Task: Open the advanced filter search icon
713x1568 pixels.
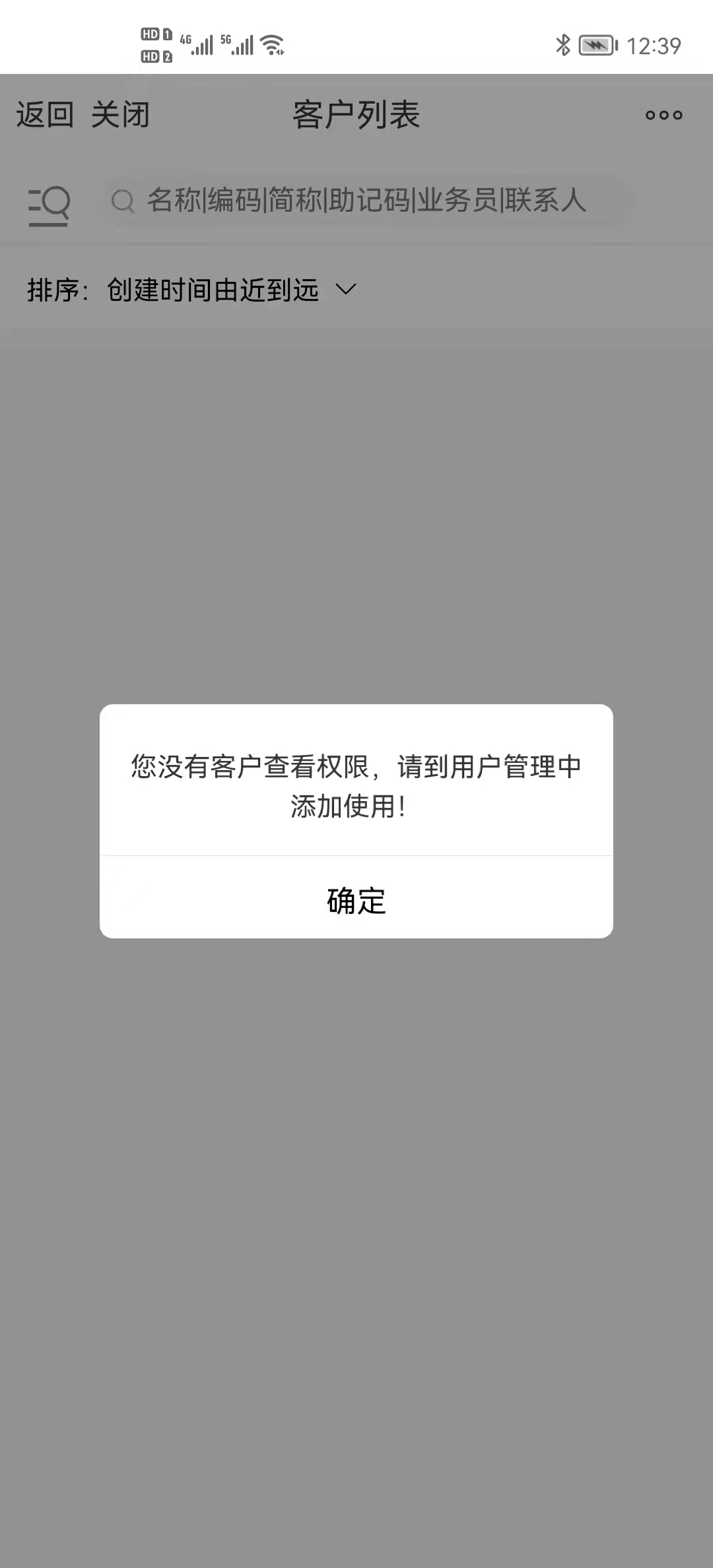Action: (49, 205)
